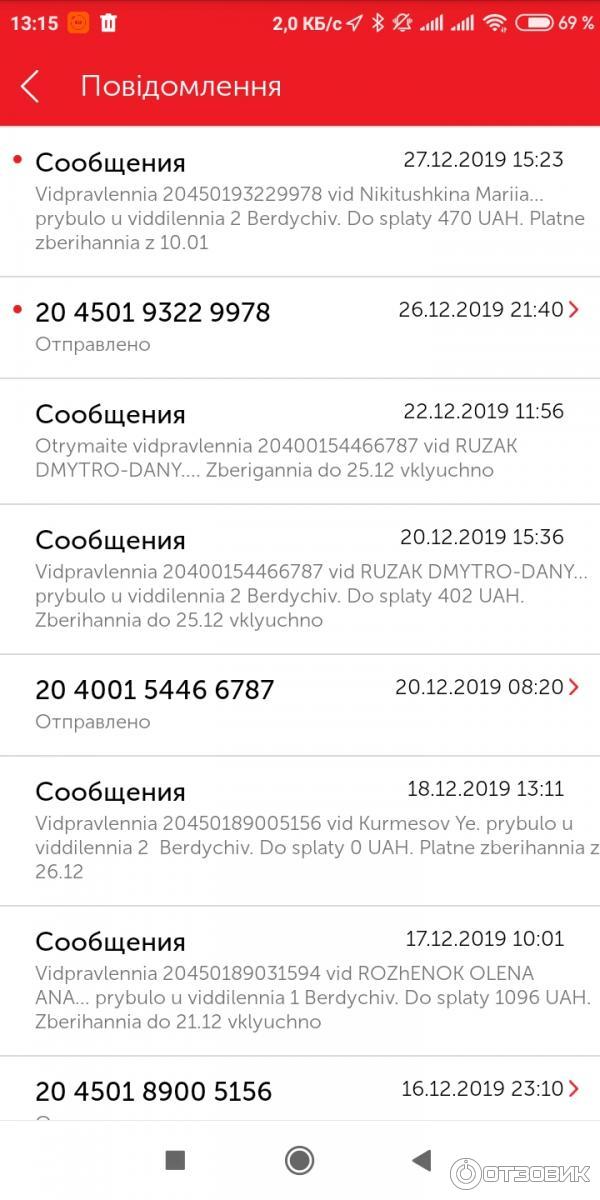600x1200 pixels.
Task: Open shipment 20 4001 5446 6787
Action: 300,704
